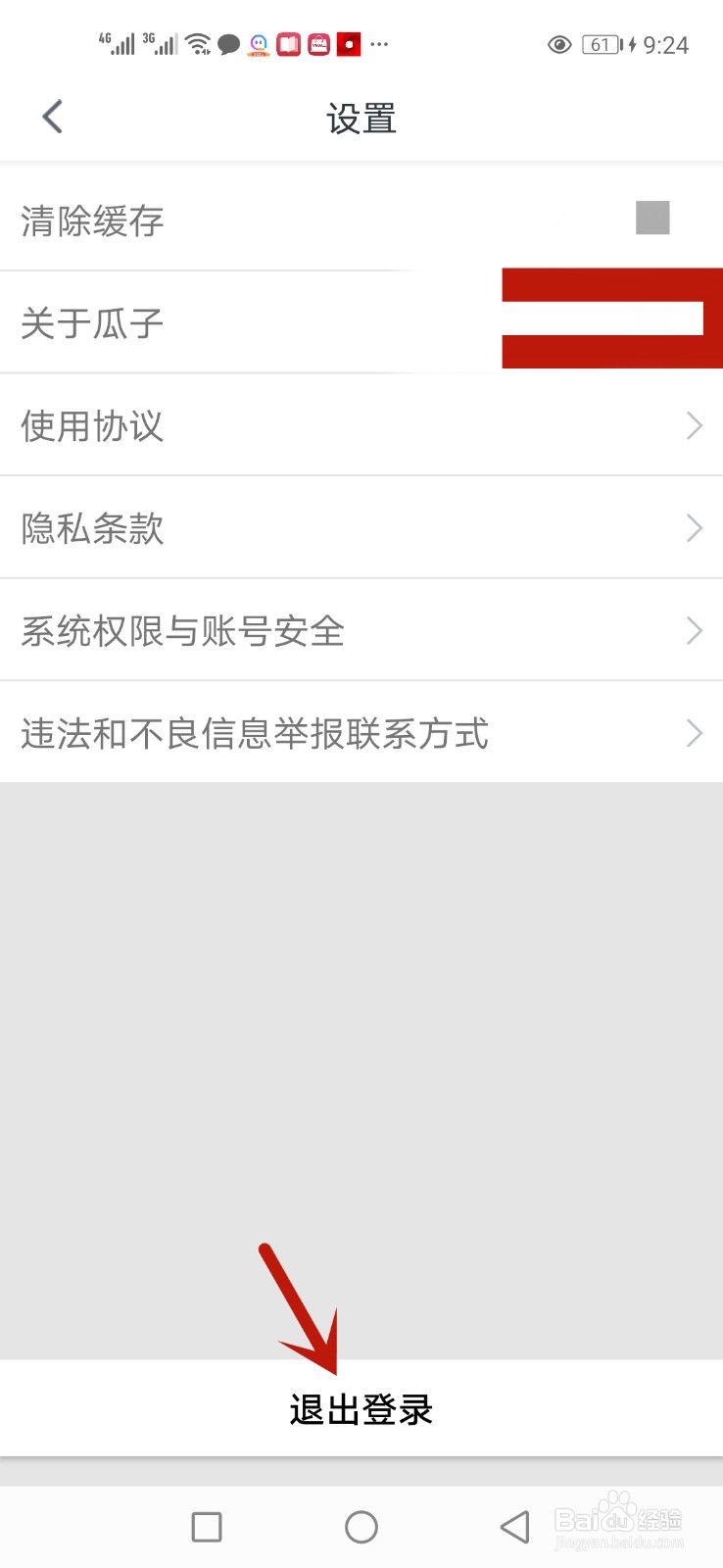Tap the red camera notification icon

click(348, 44)
